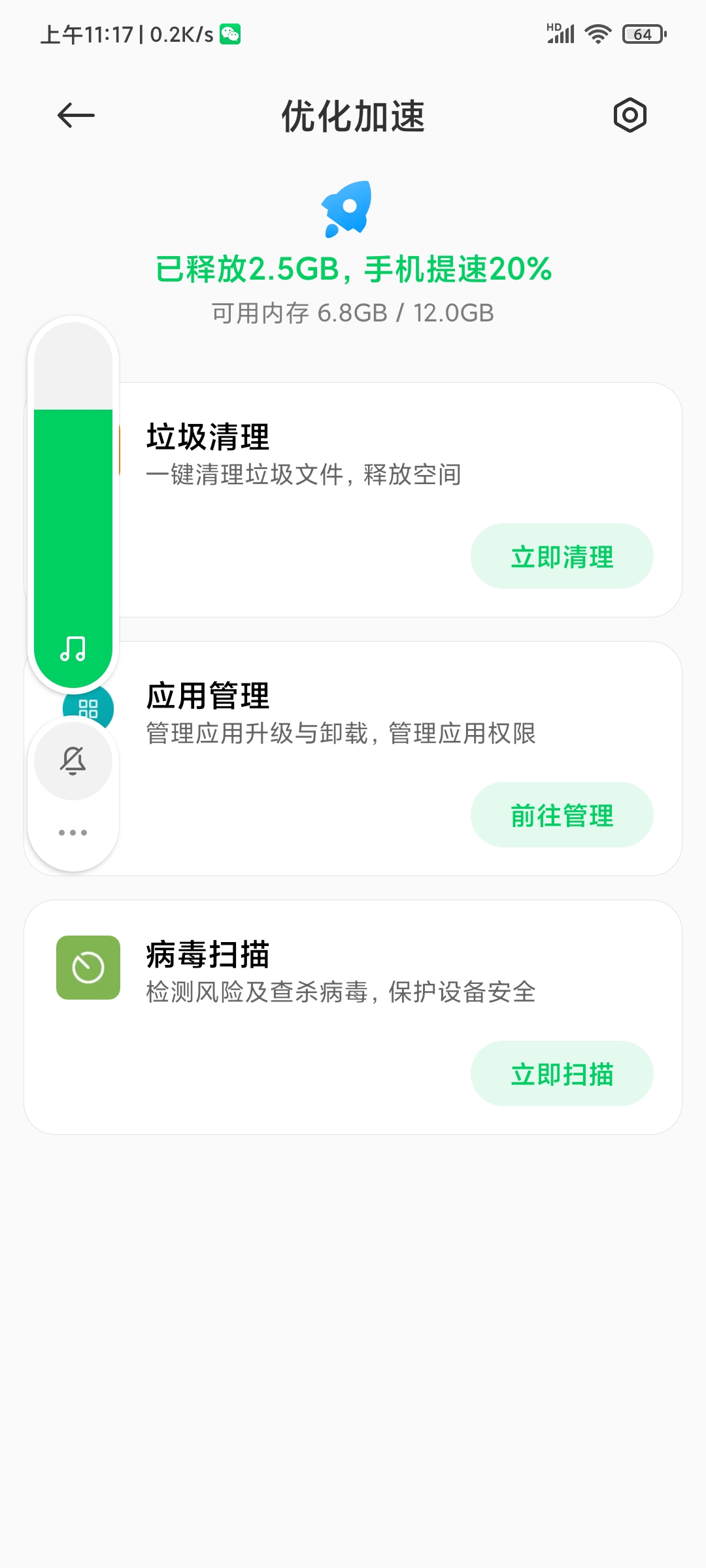Open the settings gear icon
Image resolution: width=706 pixels, height=1568 pixels.
(x=630, y=116)
